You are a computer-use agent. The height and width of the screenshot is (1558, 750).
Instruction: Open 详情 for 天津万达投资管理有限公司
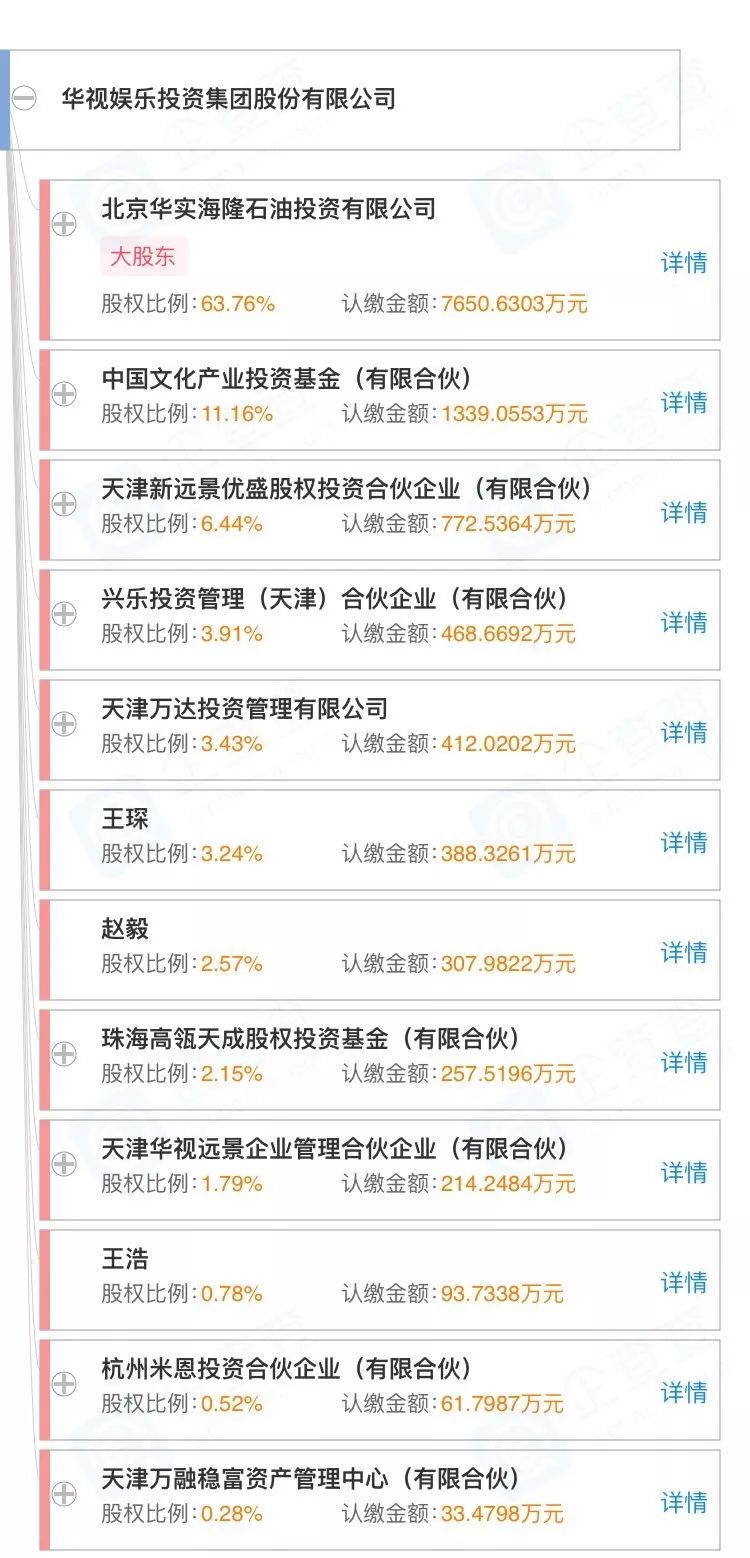pyautogui.click(x=684, y=733)
